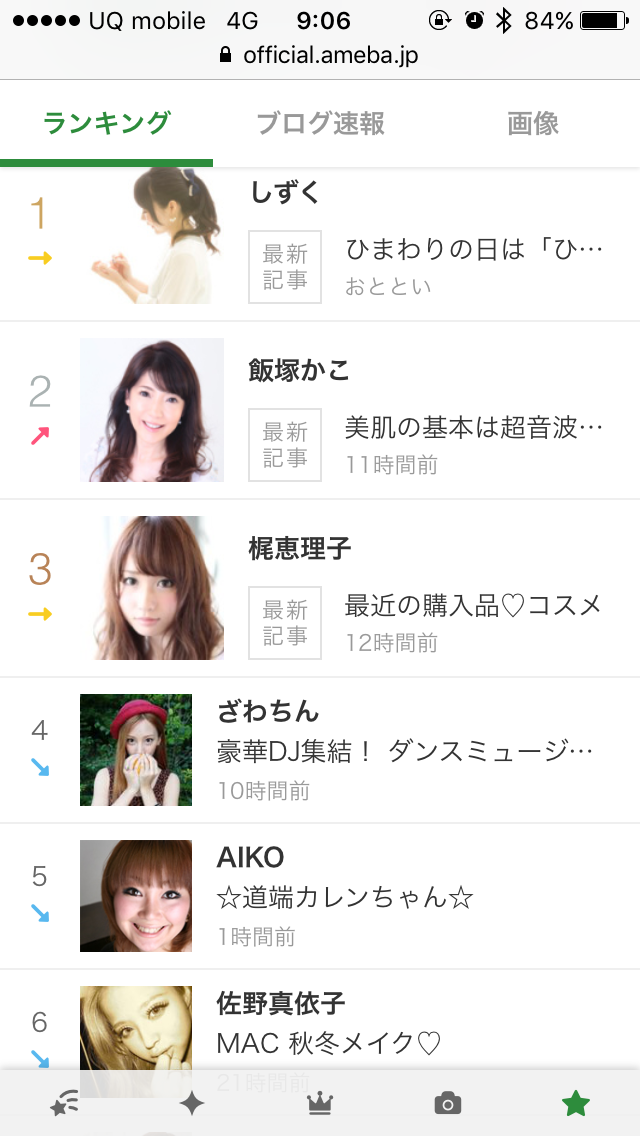Viewport: 640px width, 1136px height.
Task: Tap the sparkle icon in bottom bar
Action: click(192, 1104)
